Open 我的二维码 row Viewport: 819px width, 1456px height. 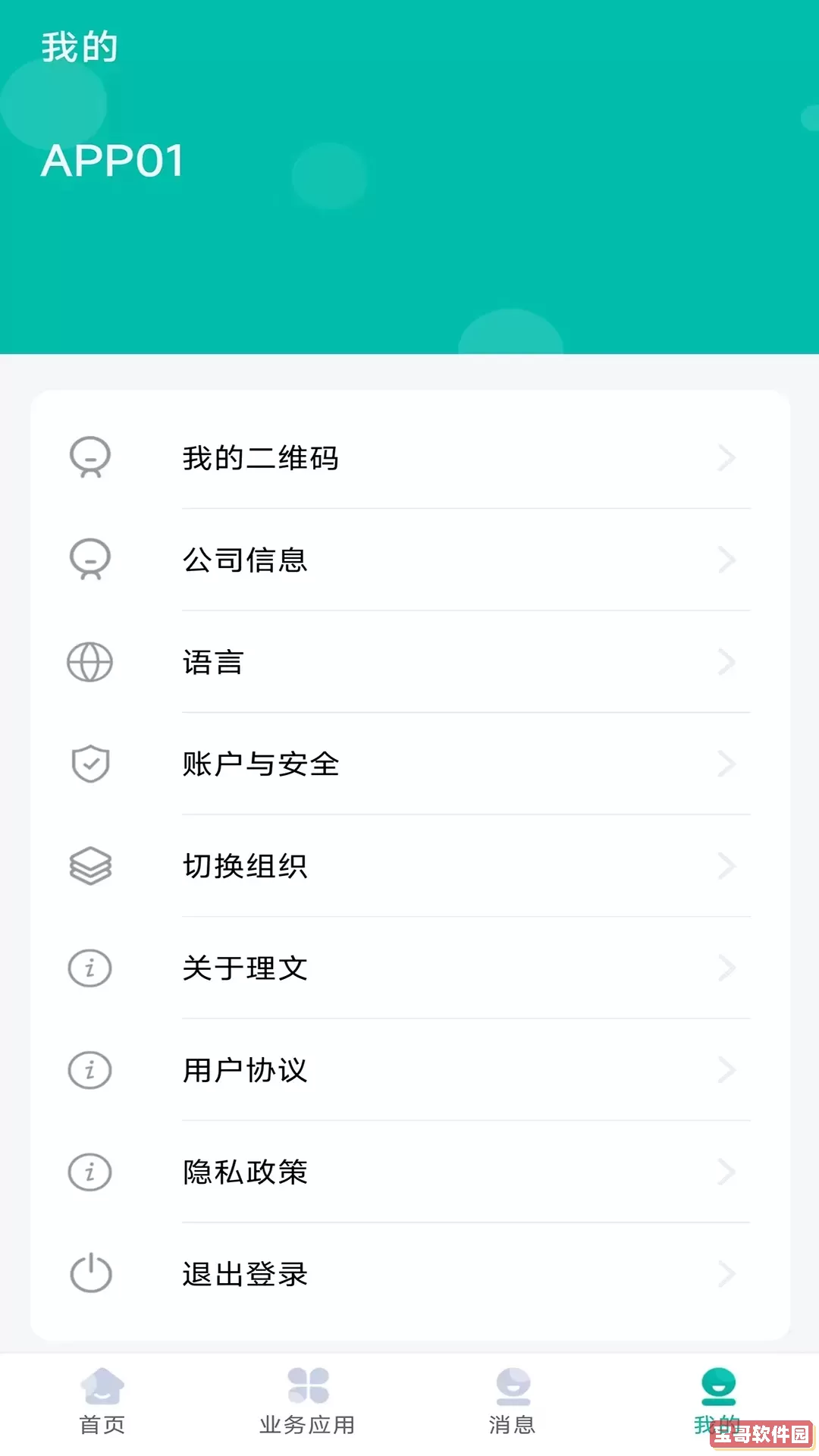pos(409,458)
